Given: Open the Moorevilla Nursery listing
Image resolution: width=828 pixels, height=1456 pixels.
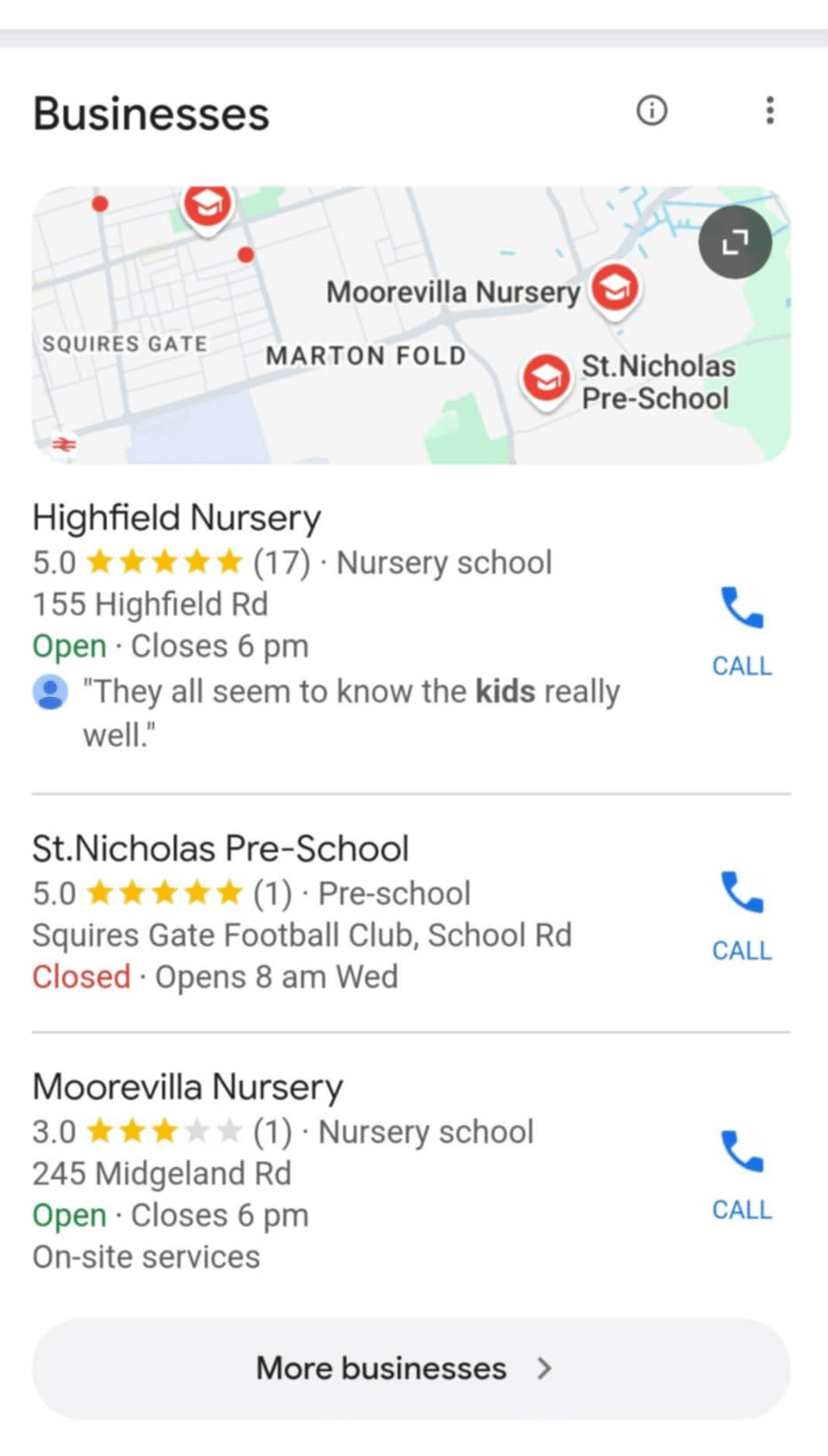Looking at the screenshot, I should coord(187,1087).
